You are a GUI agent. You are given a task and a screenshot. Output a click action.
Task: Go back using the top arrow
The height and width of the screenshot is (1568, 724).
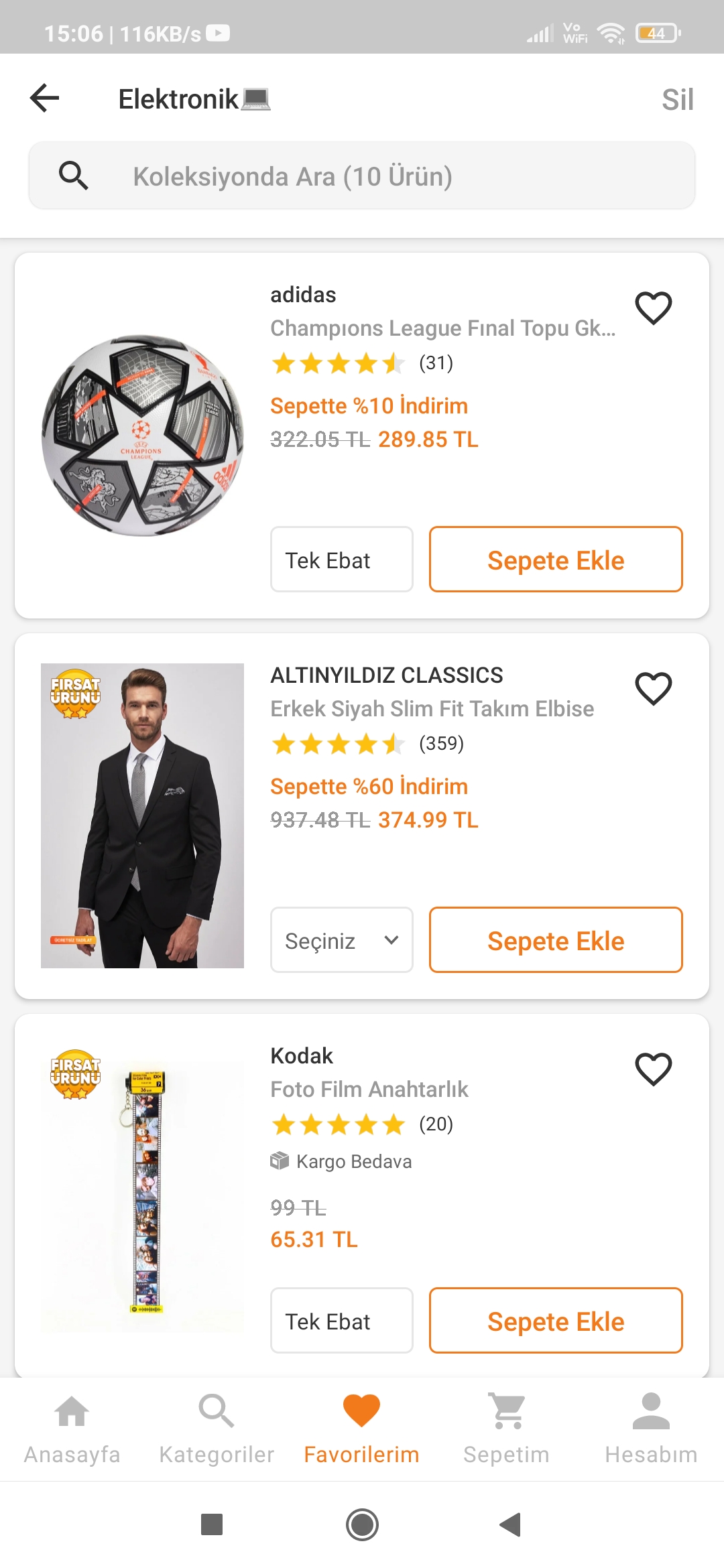(45, 99)
